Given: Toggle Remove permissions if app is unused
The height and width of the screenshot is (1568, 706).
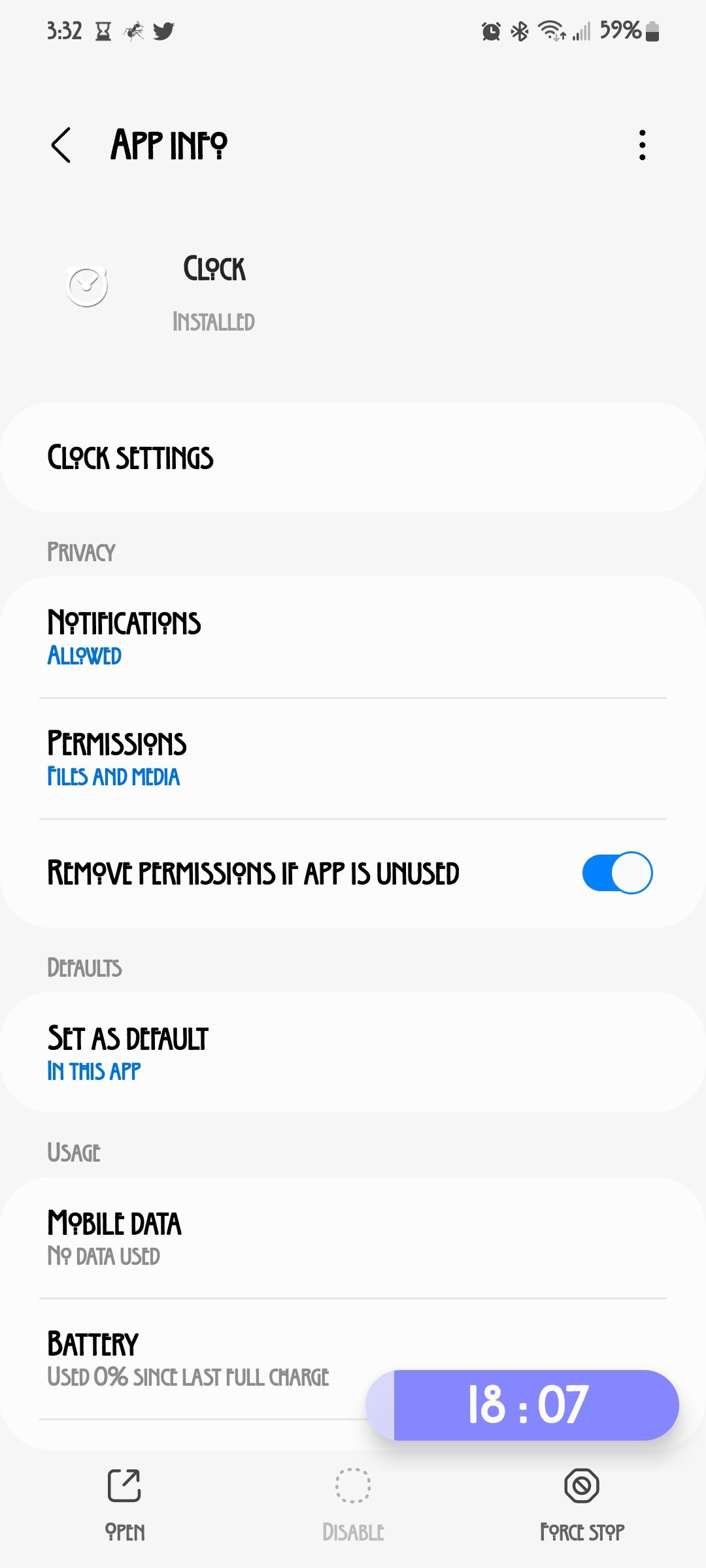Looking at the screenshot, I should click(x=616, y=873).
